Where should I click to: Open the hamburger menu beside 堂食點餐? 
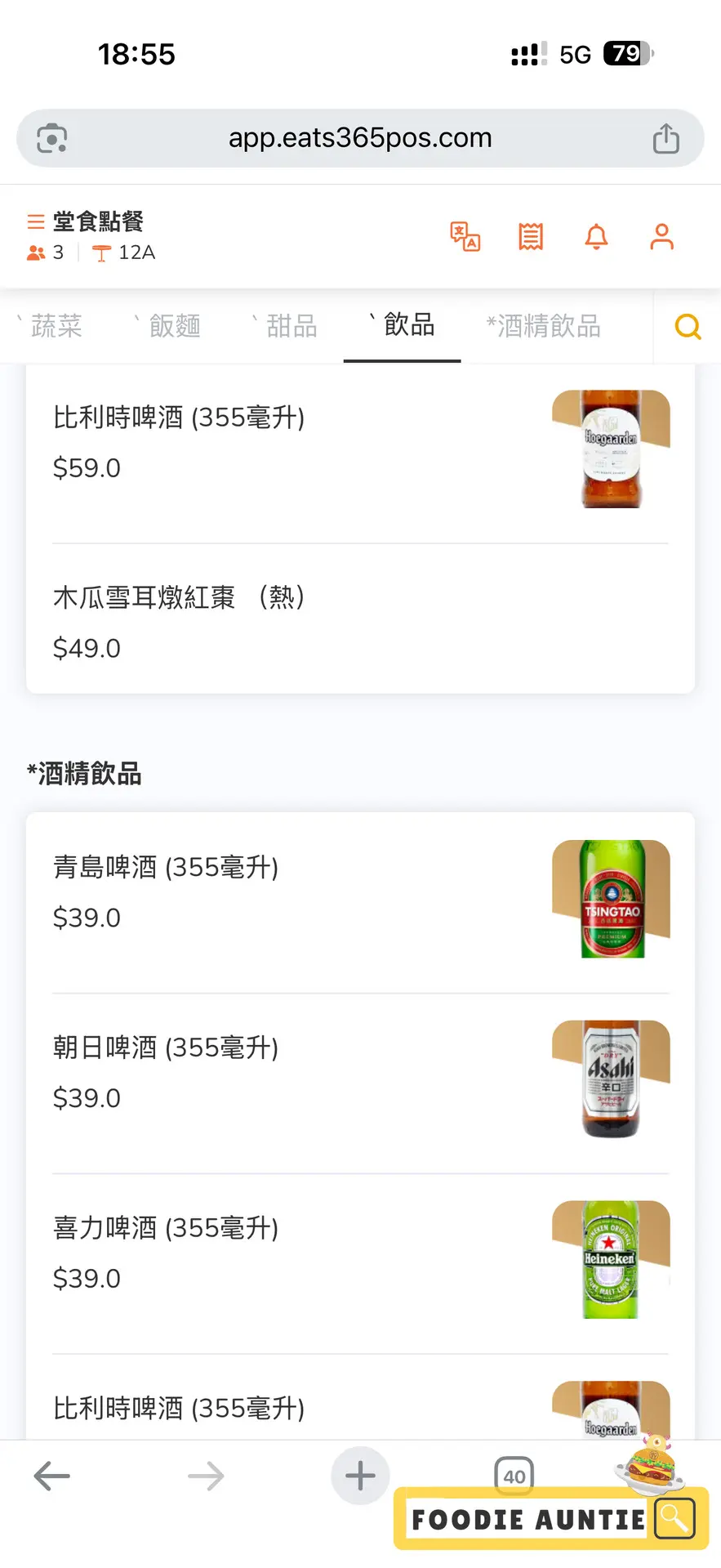coord(35,221)
